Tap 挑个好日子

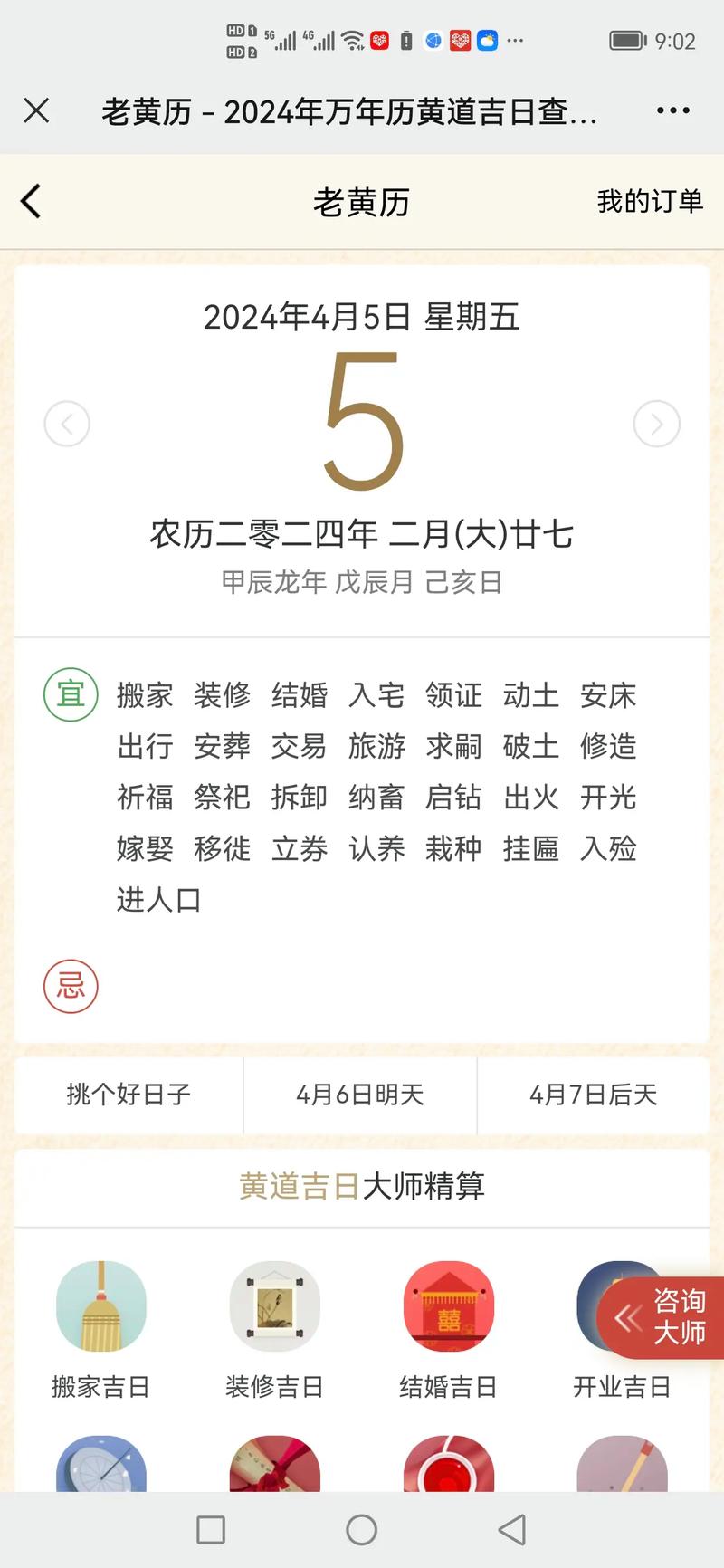pyautogui.click(x=129, y=1095)
